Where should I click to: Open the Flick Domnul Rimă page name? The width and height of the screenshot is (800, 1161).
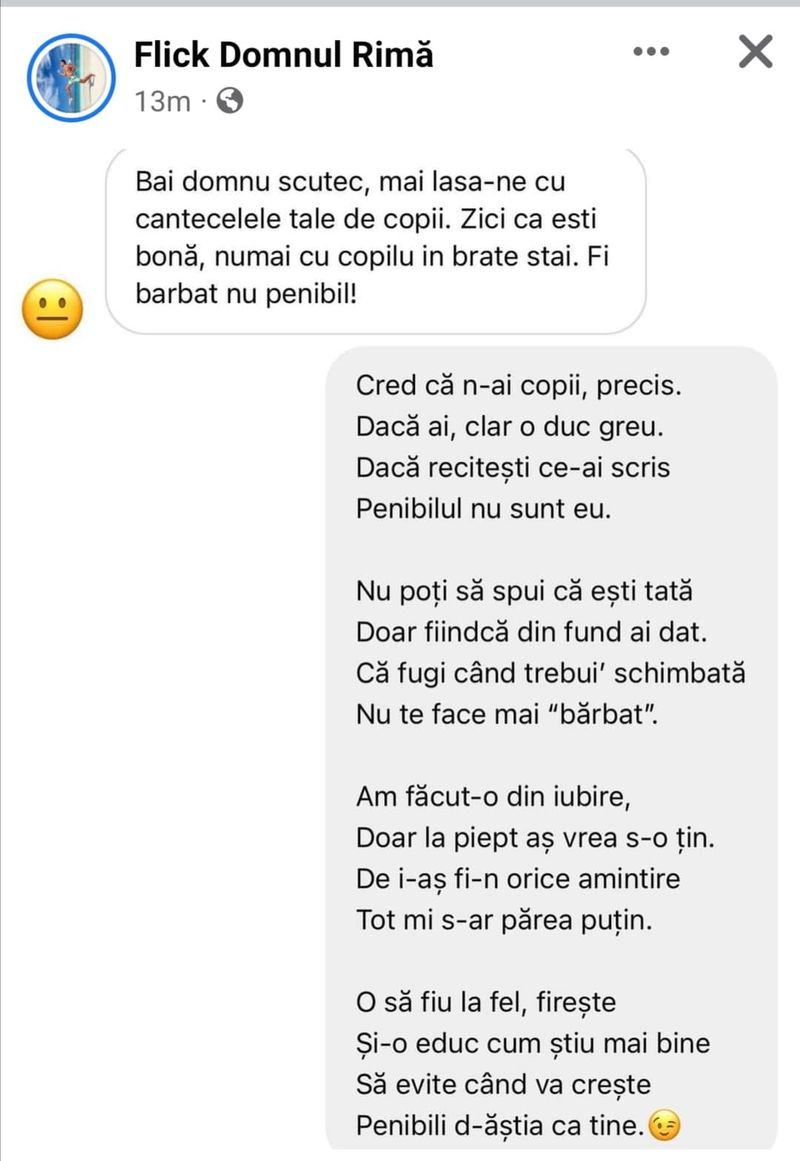[x=284, y=54]
